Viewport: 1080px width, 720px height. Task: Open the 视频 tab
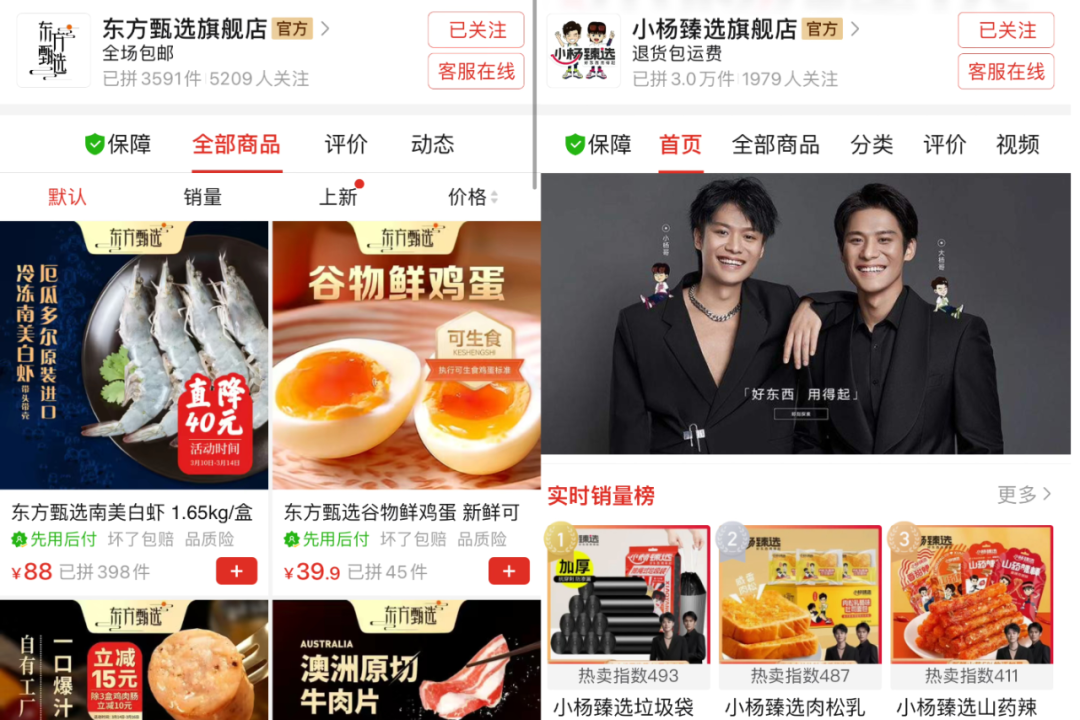(x=1017, y=144)
